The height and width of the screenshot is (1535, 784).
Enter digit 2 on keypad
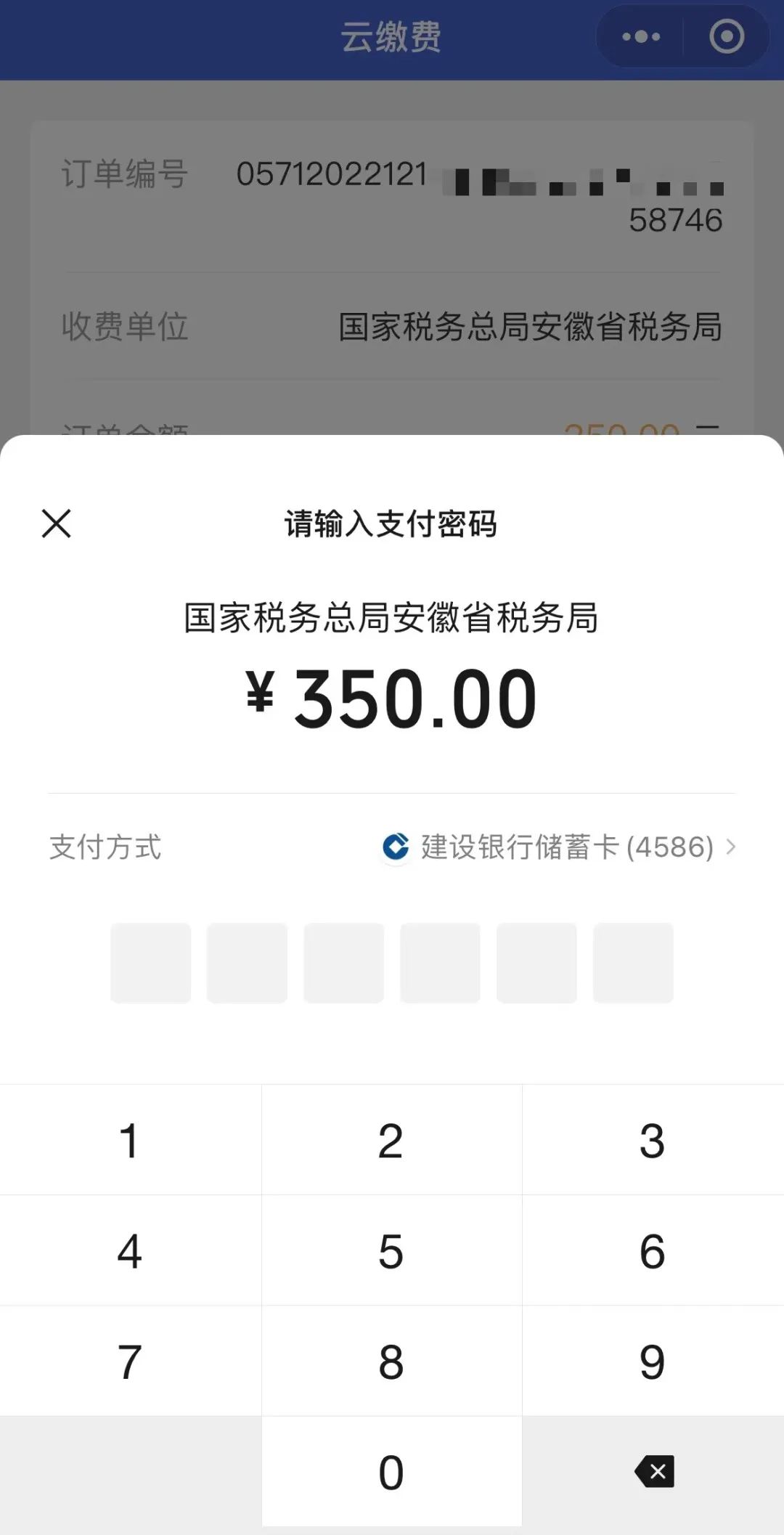coord(392,1140)
